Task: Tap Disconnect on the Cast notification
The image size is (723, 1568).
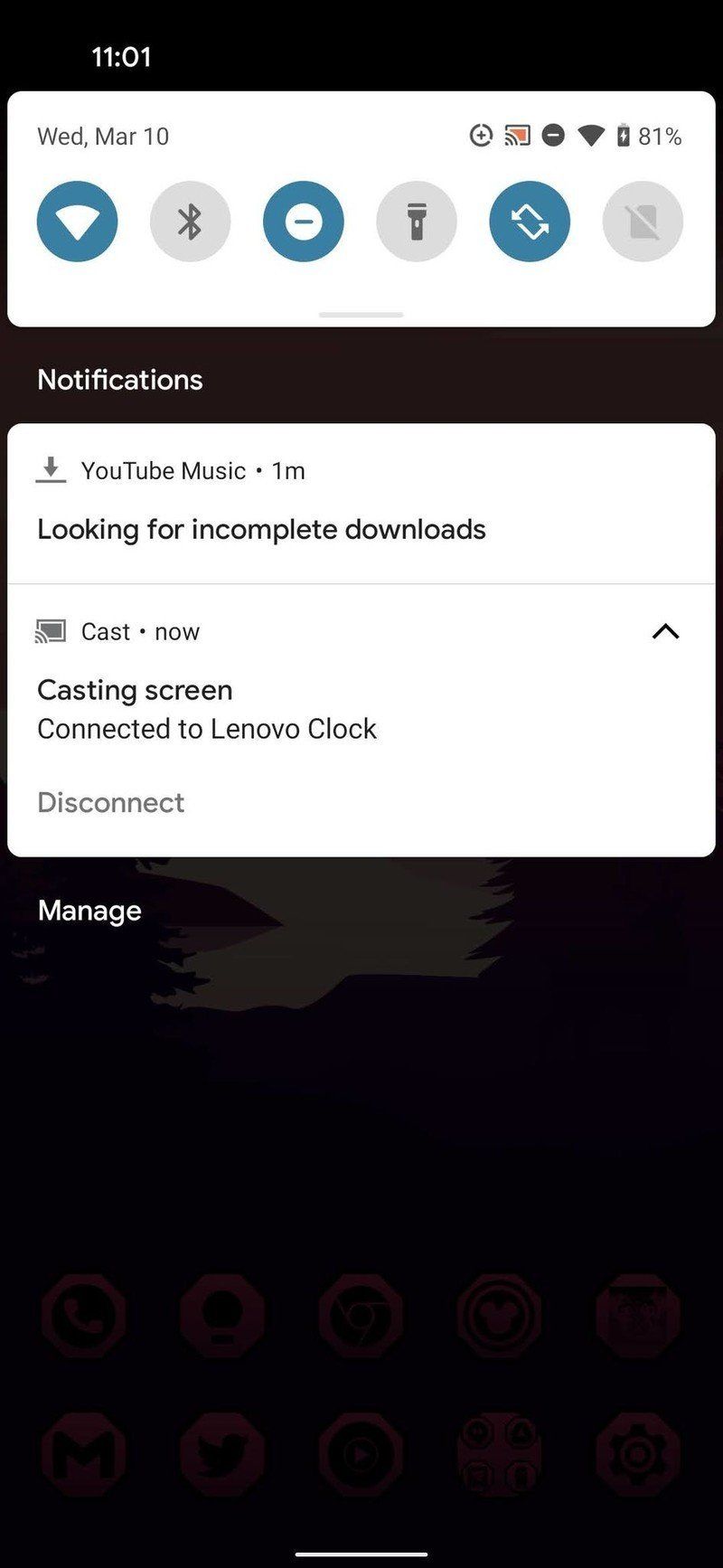Action: [x=110, y=802]
